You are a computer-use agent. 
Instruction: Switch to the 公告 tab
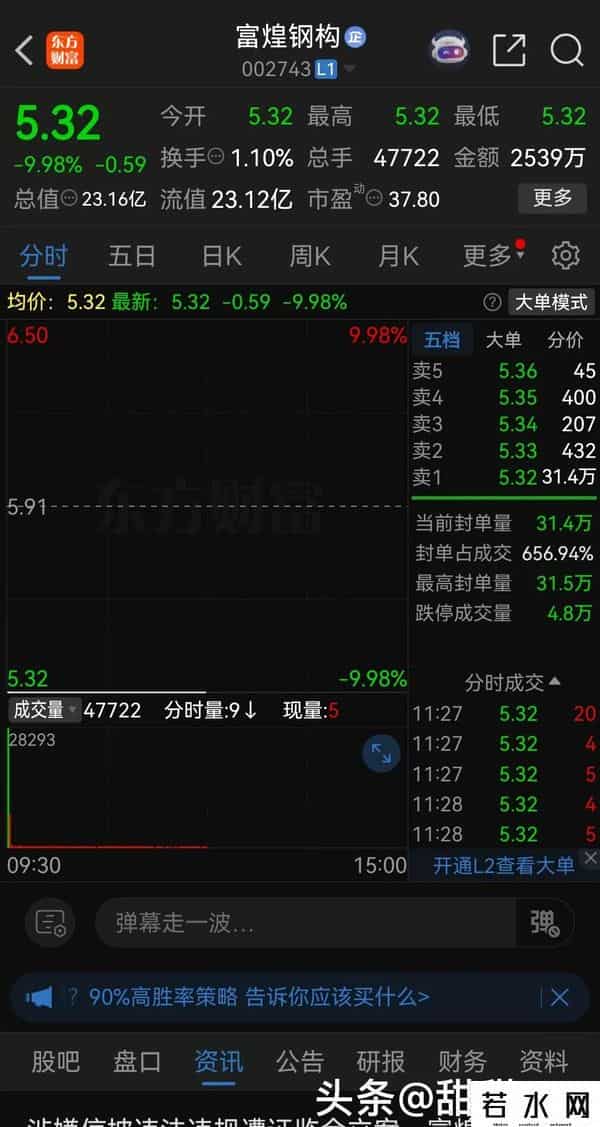(x=300, y=1061)
